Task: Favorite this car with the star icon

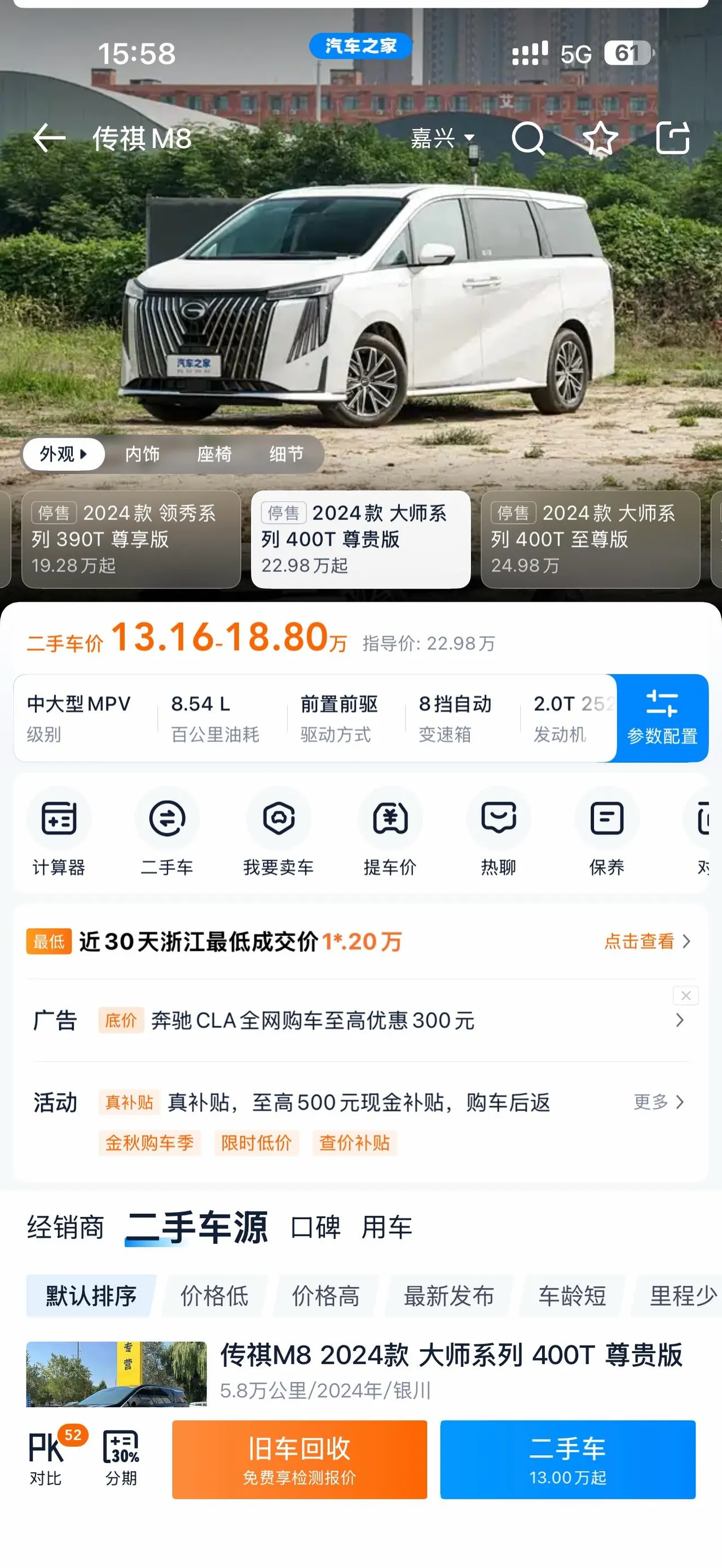Action: coord(601,138)
